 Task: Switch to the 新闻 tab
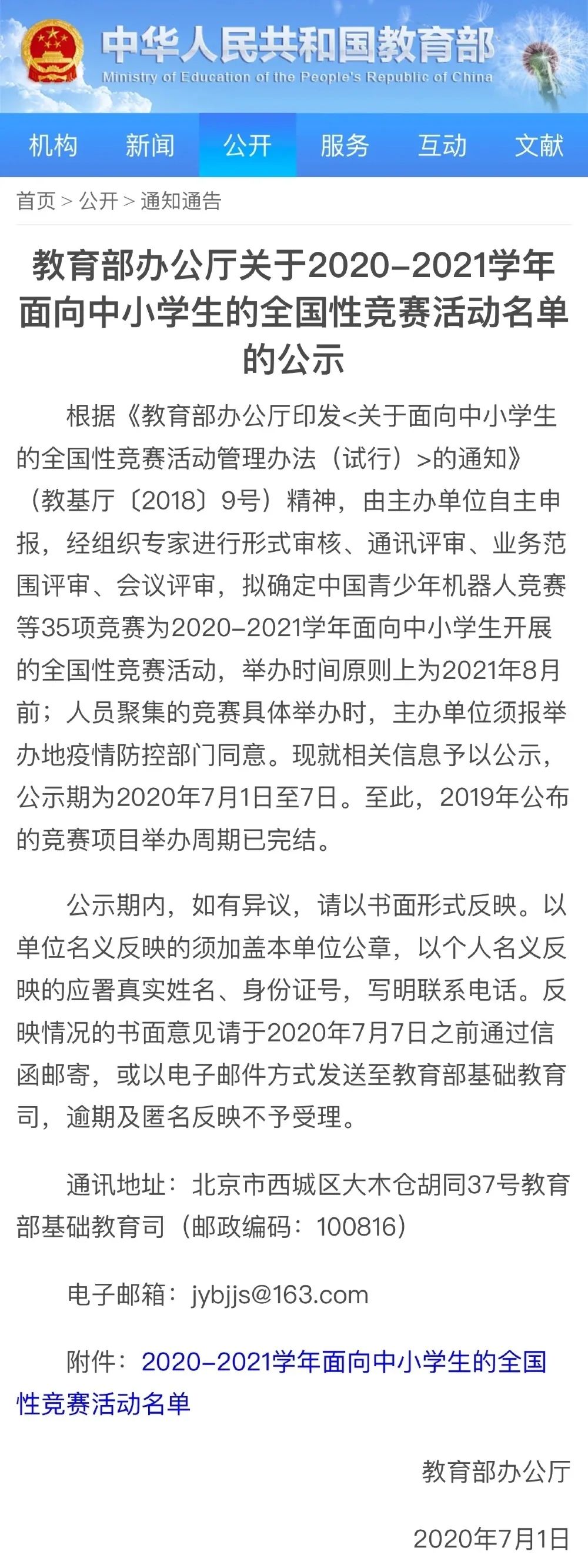[150, 145]
